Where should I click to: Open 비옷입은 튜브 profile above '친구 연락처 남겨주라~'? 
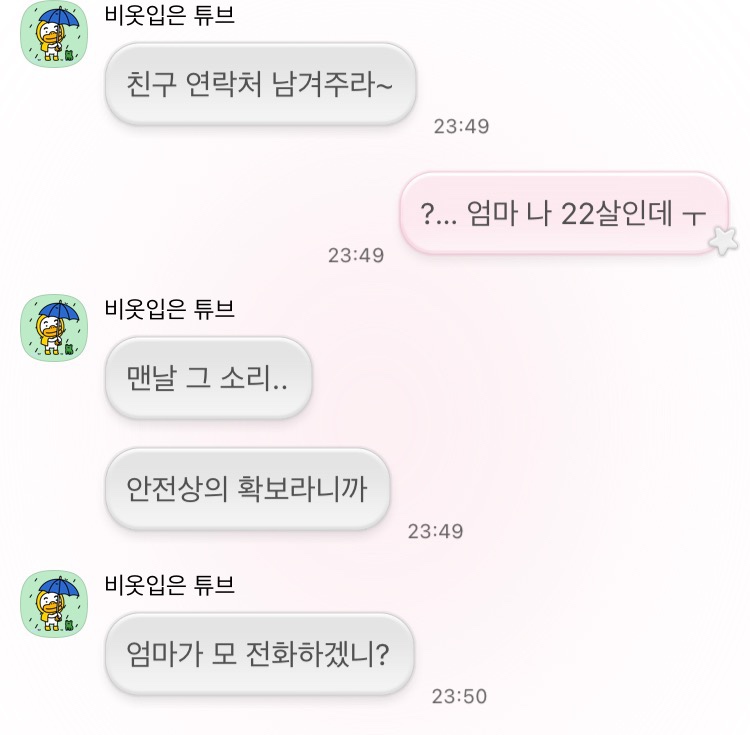click(55, 34)
